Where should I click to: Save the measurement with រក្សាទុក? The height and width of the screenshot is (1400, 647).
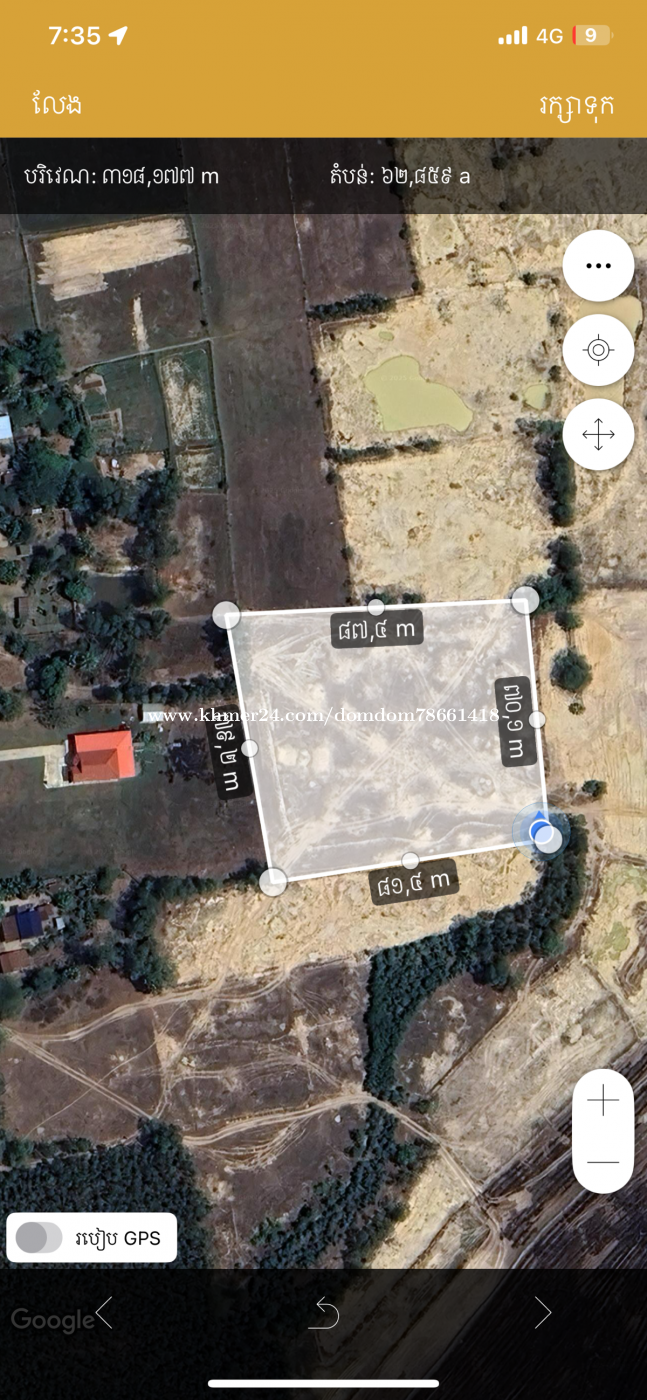[x=576, y=104]
